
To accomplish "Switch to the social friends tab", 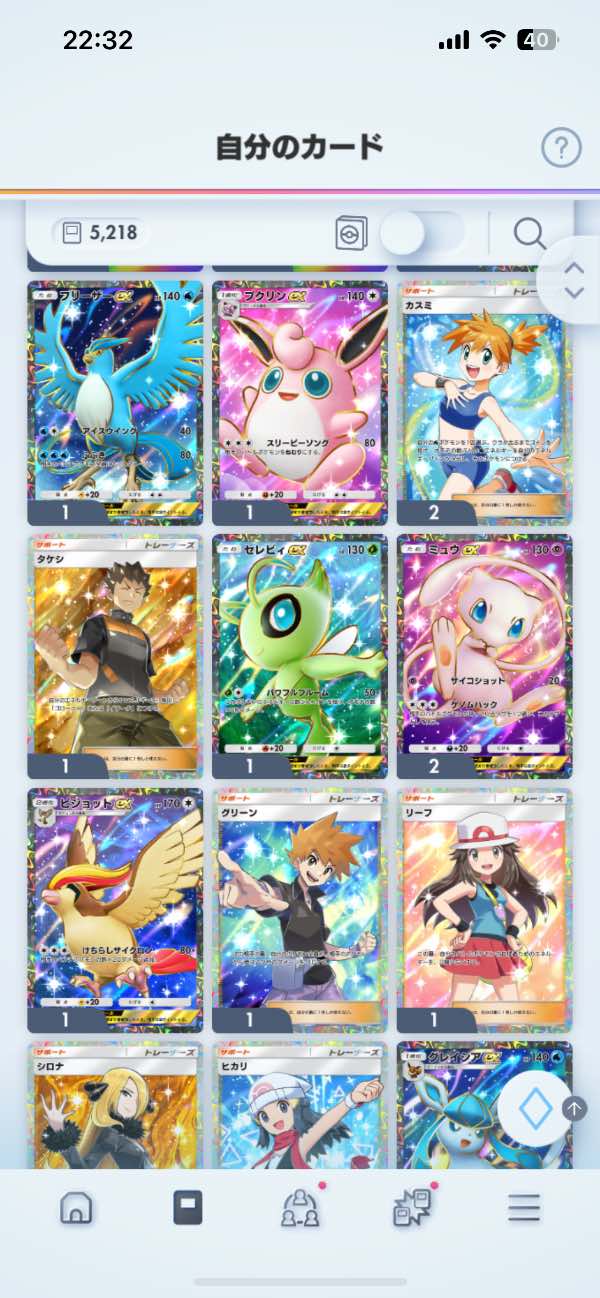I will [300, 1208].
